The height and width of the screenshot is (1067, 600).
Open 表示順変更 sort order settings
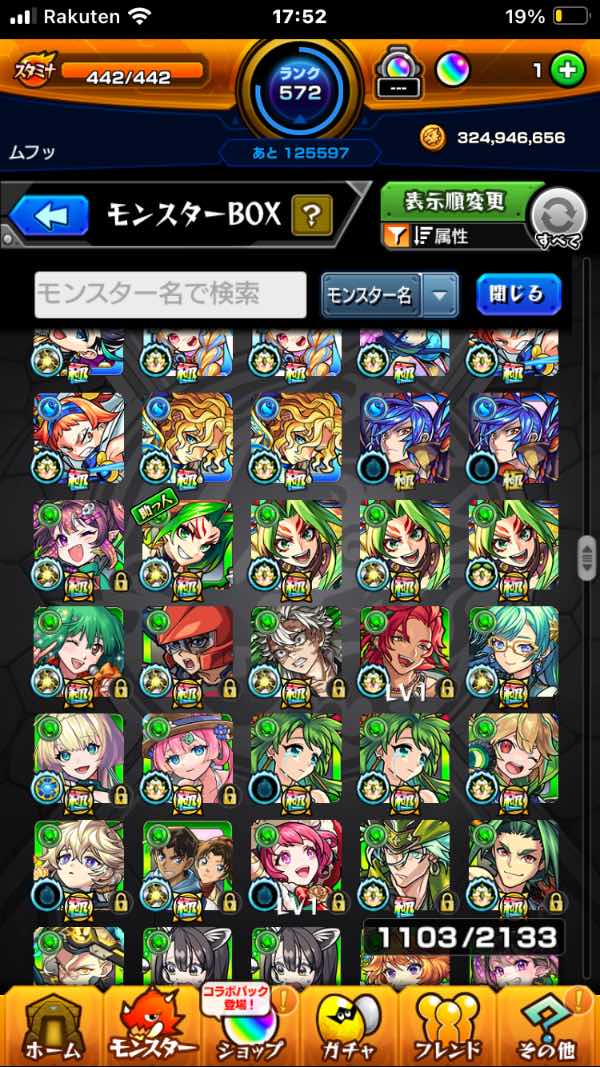click(454, 200)
